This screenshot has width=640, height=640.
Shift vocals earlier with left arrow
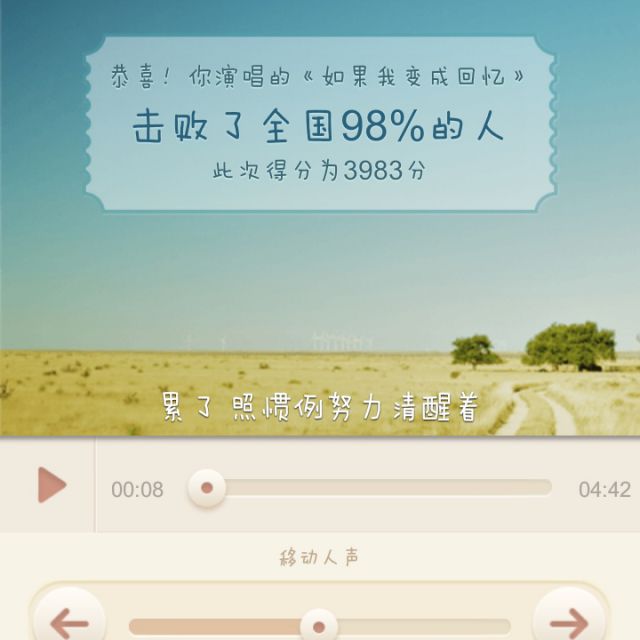coord(68,620)
